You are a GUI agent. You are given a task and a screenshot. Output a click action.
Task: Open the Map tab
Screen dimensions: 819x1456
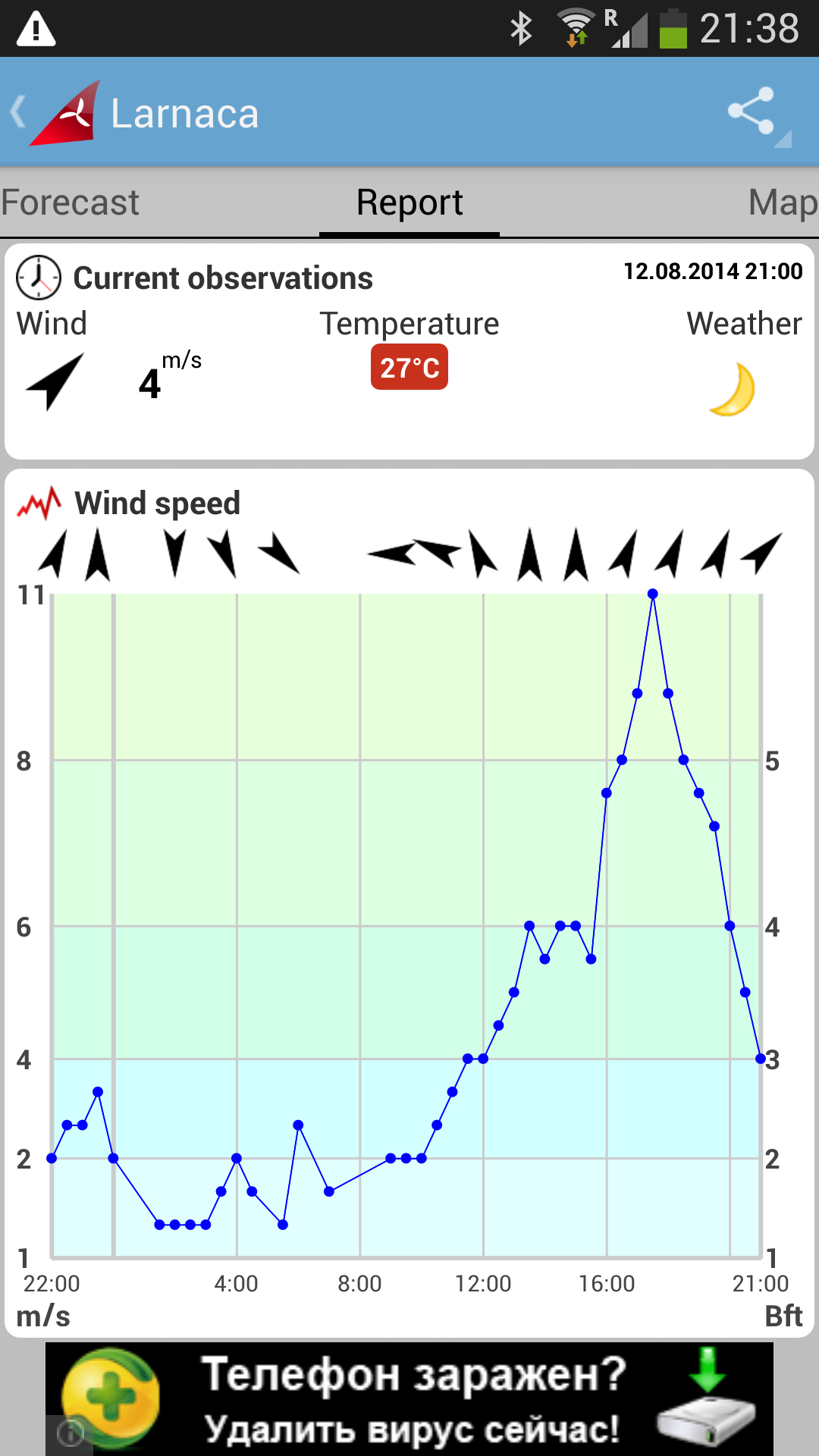point(782,202)
